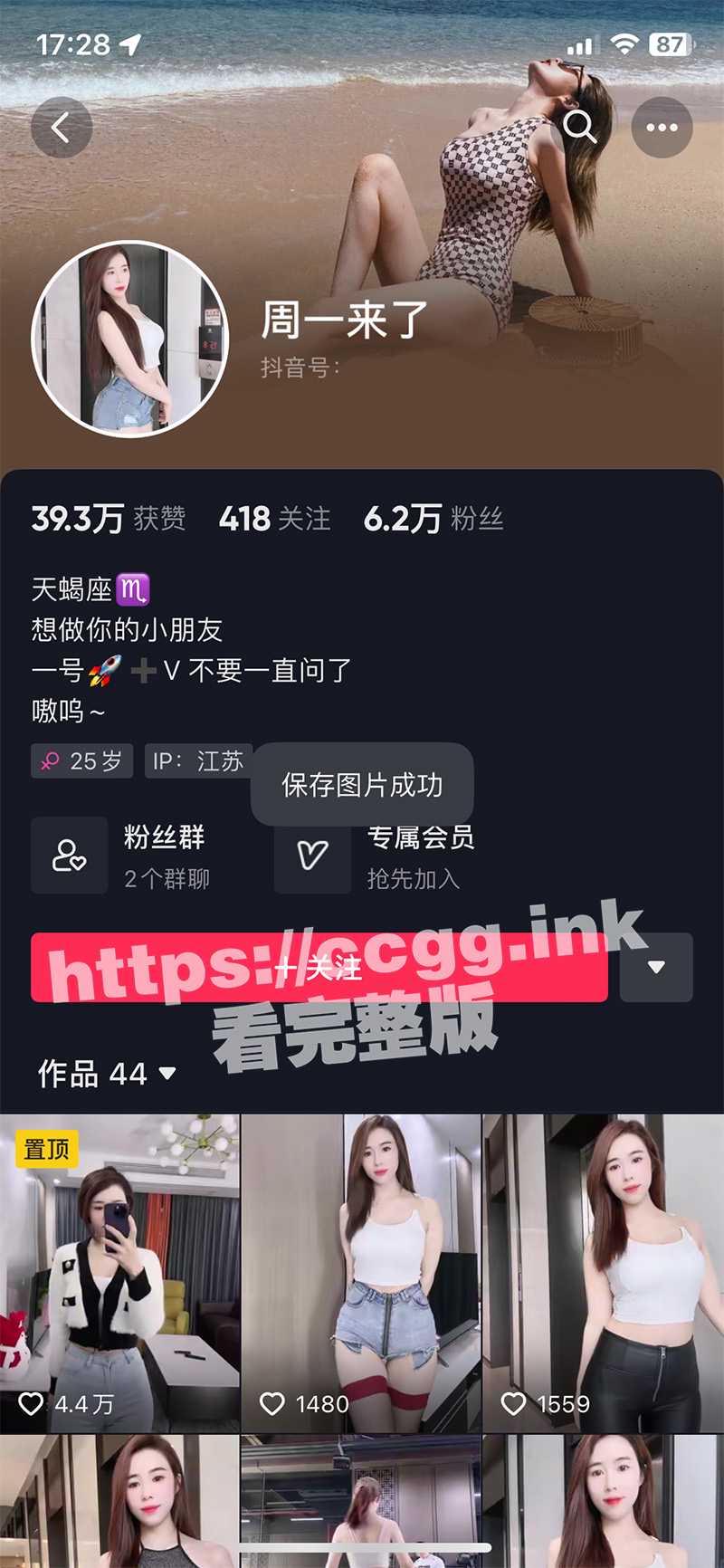View the profile avatar picture

coord(130,339)
